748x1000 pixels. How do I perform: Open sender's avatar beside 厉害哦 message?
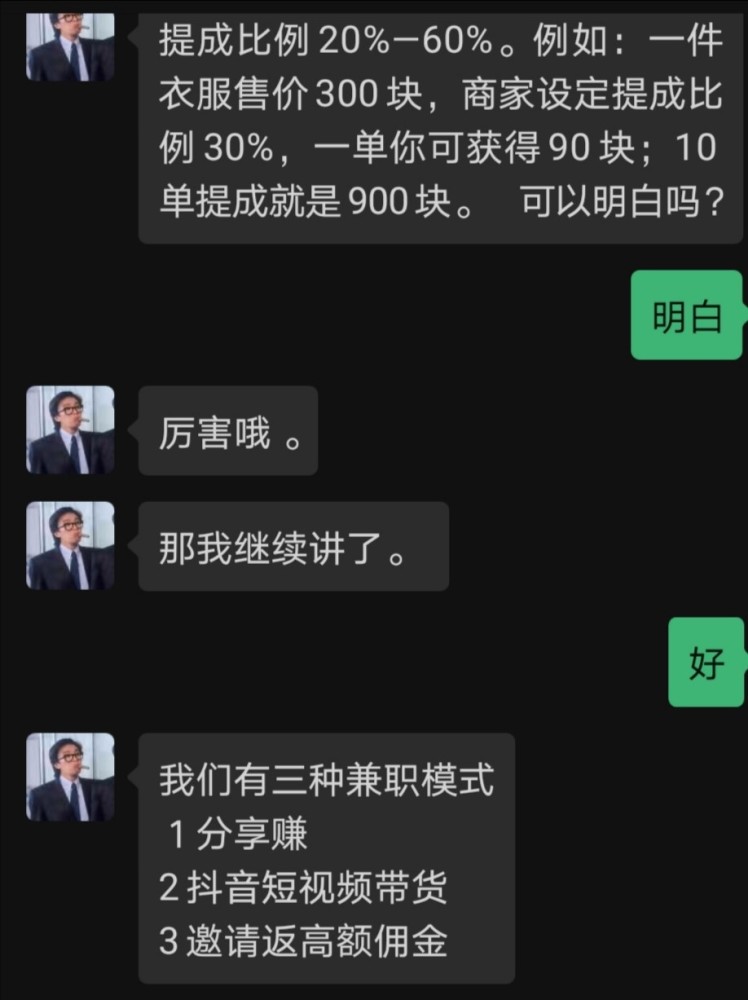(70, 430)
